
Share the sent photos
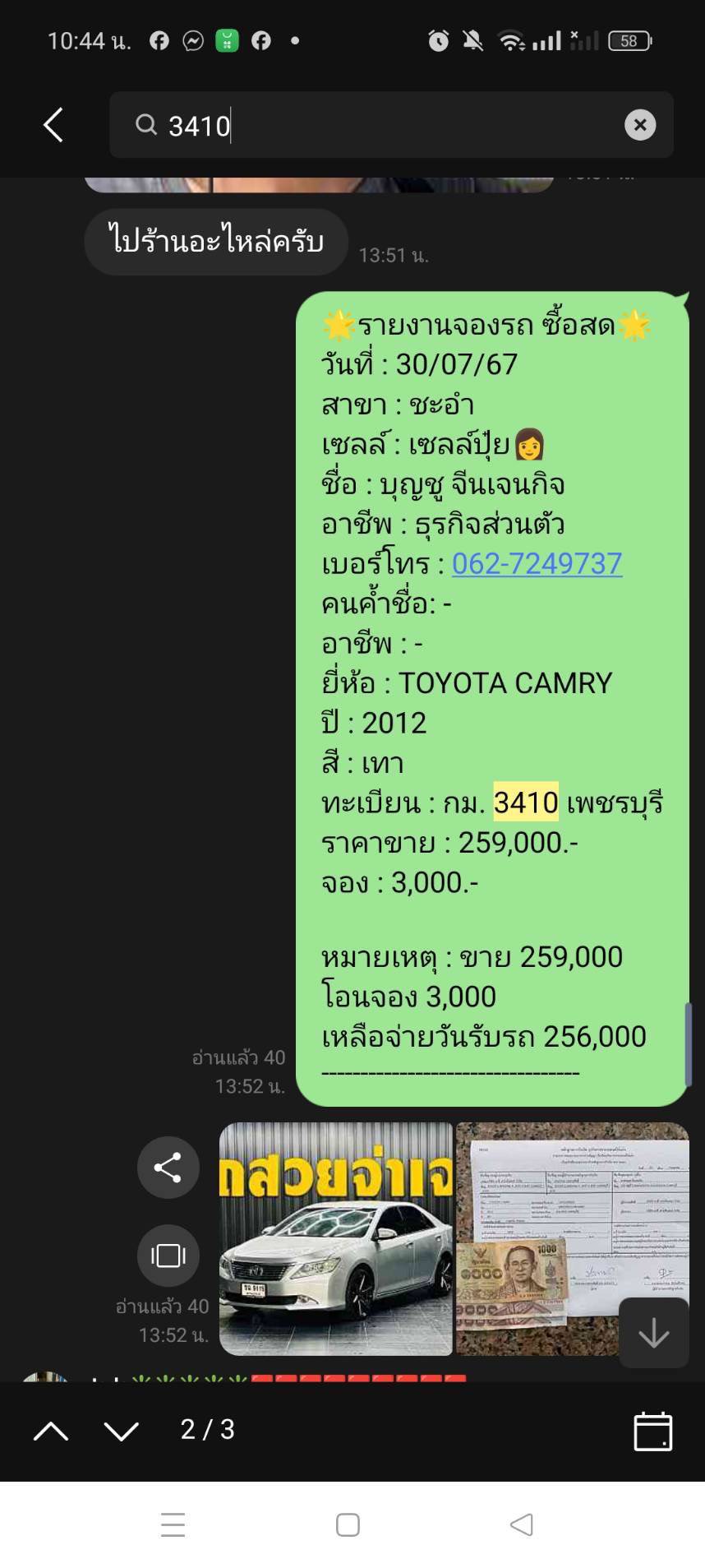pos(168,1168)
